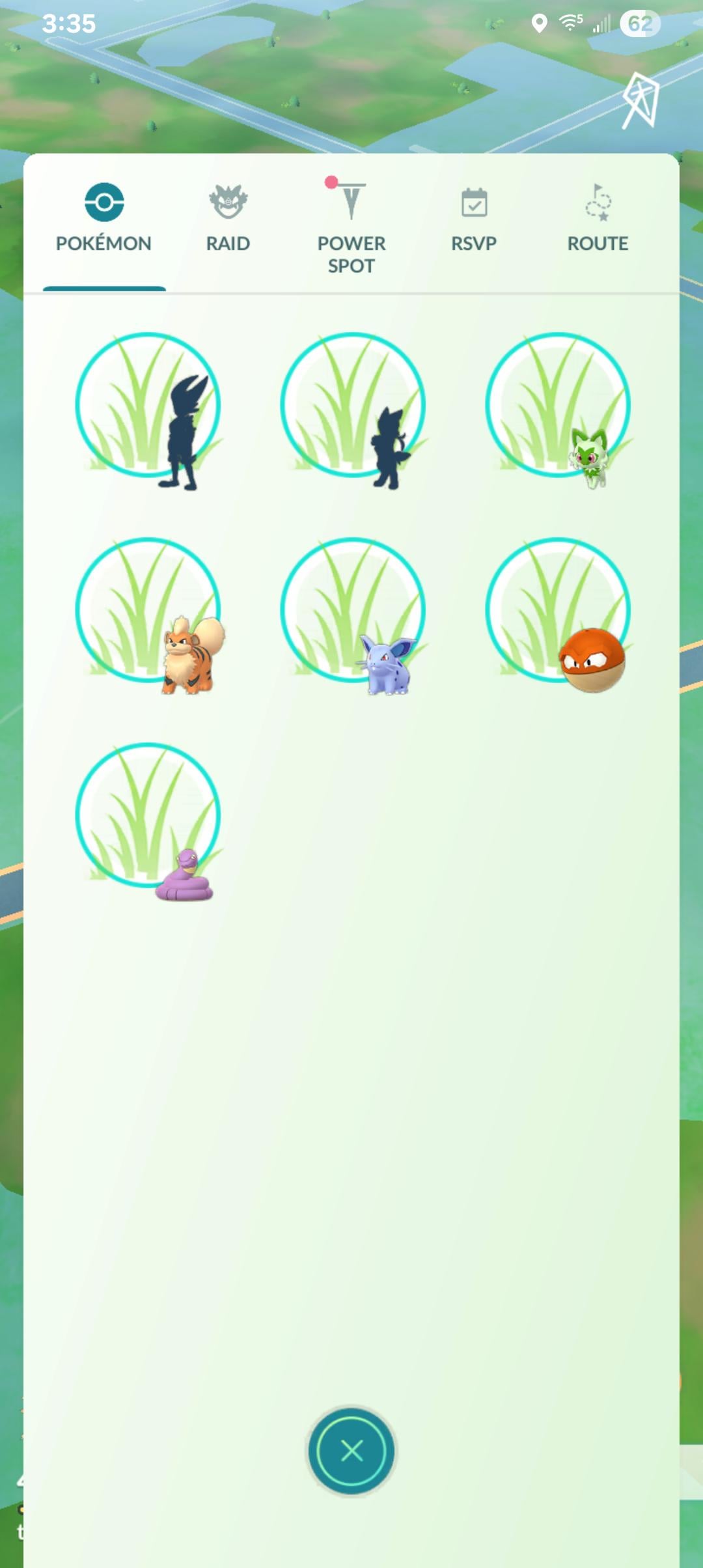Track the nearby Growlithe
Image resolution: width=703 pixels, height=1568 pixels.
[148, 612]
